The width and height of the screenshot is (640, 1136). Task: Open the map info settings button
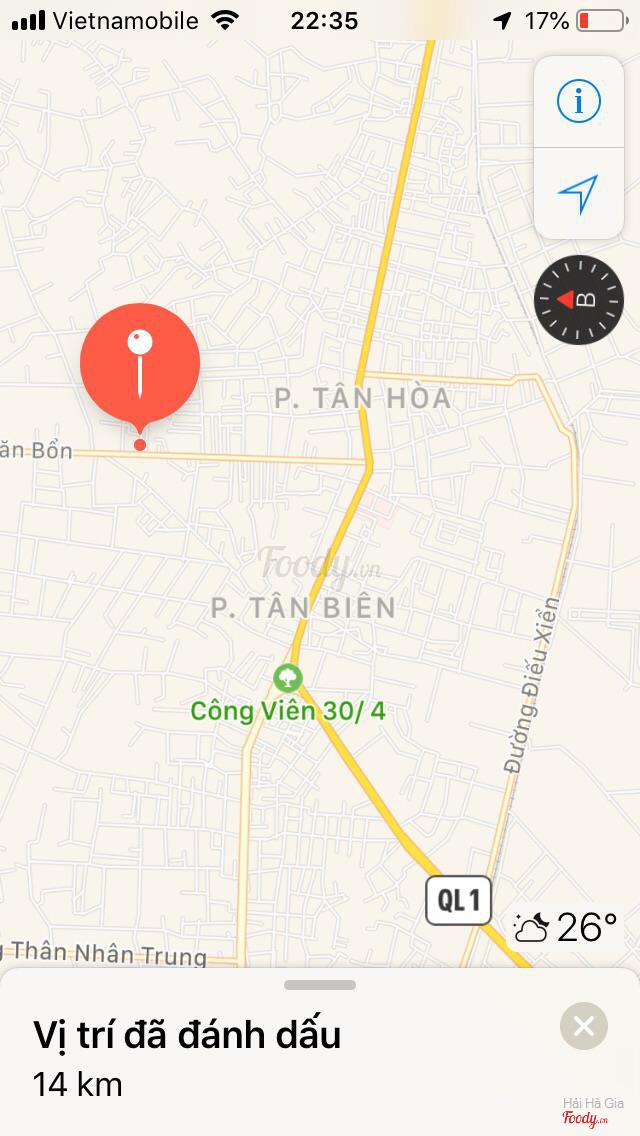[578, 102]
